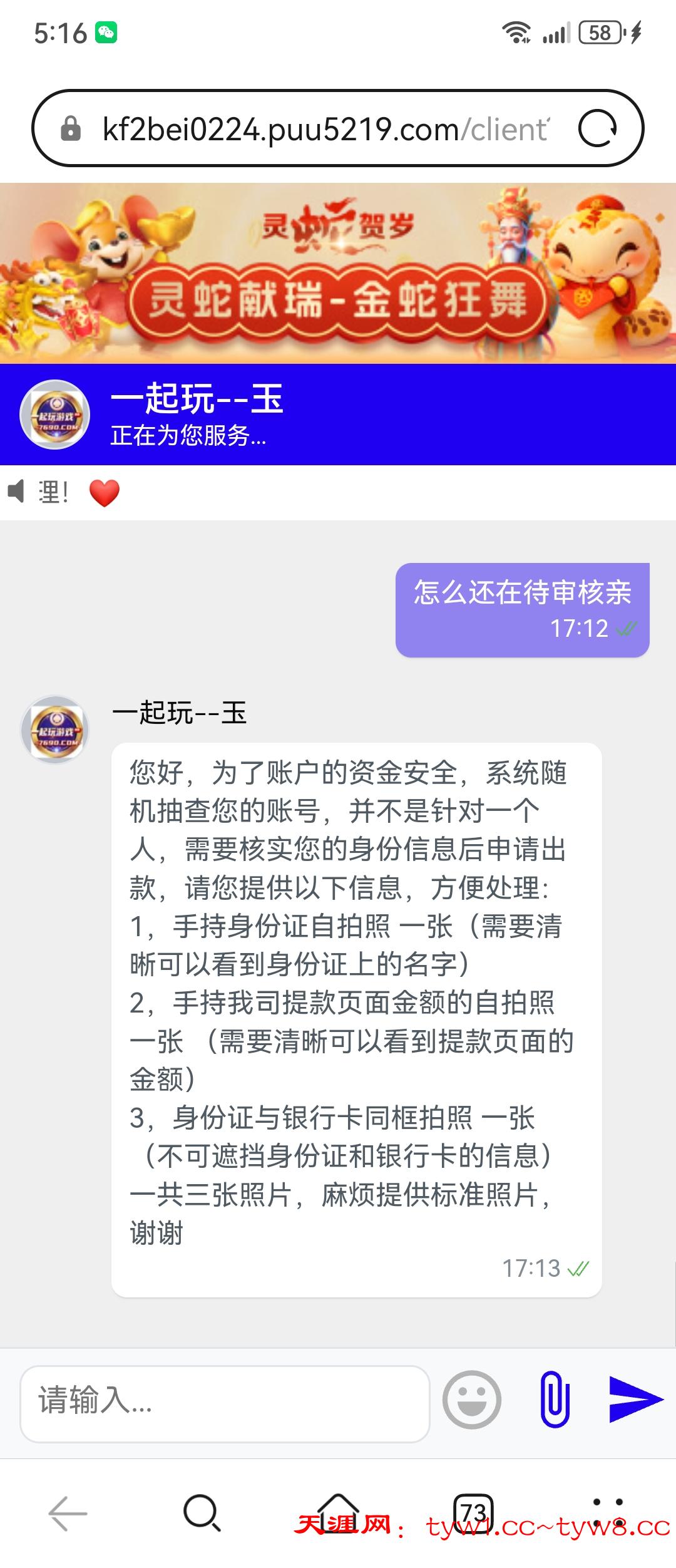Open the tab switcher showing 73 tabs
This screenshot has width=676, height=1568.
click(x=473, y=1514)
